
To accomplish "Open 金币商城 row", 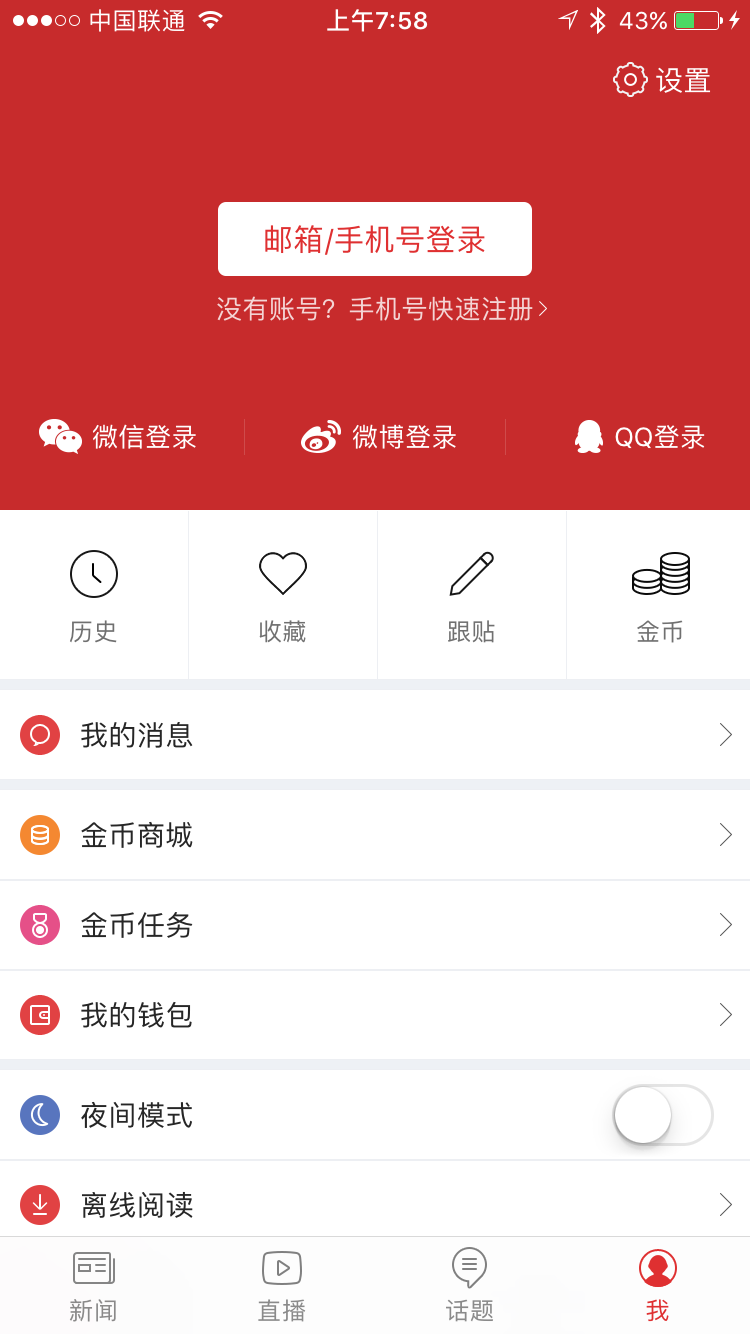I will click(375, 835).
